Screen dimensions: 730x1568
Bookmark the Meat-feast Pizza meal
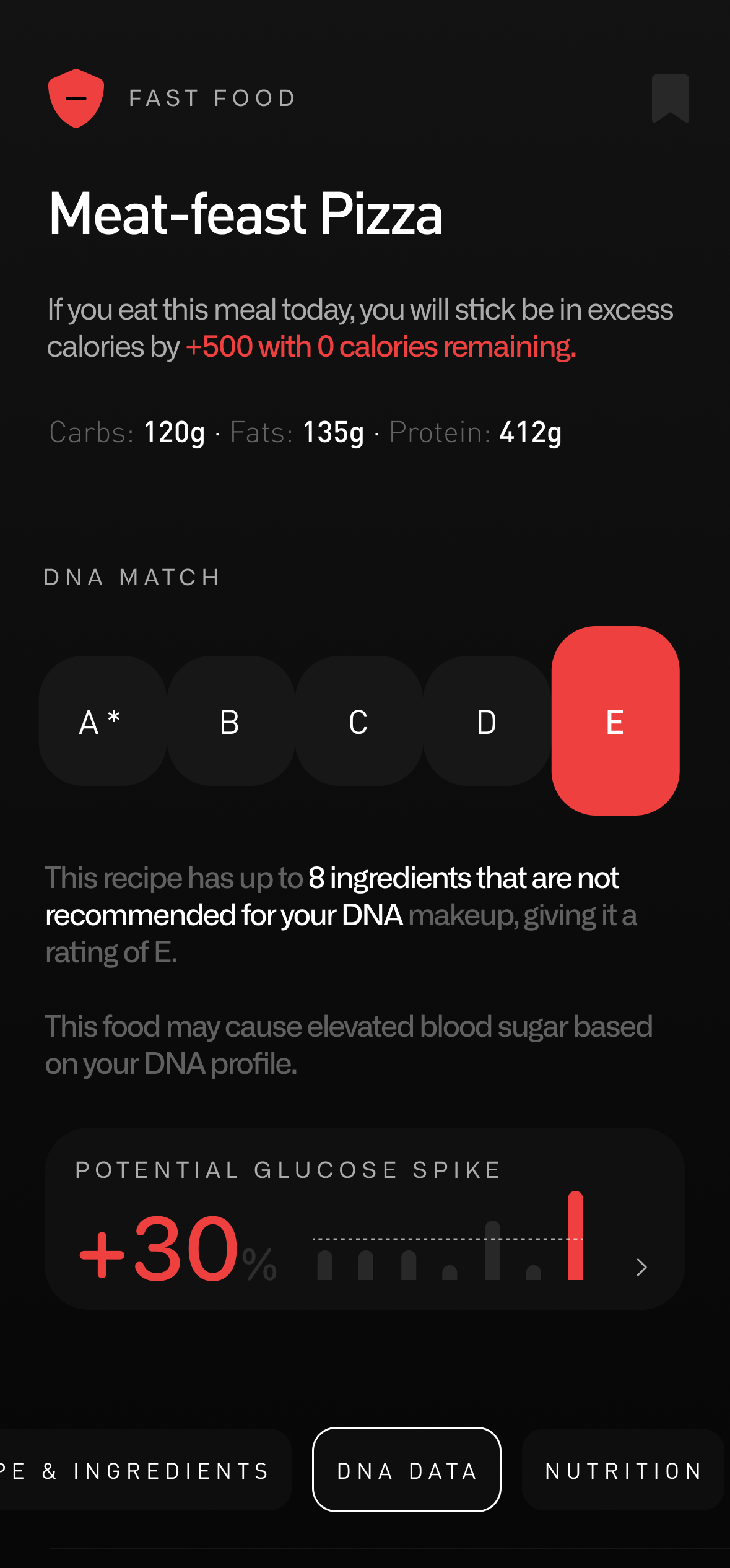(x=671, y=99)
